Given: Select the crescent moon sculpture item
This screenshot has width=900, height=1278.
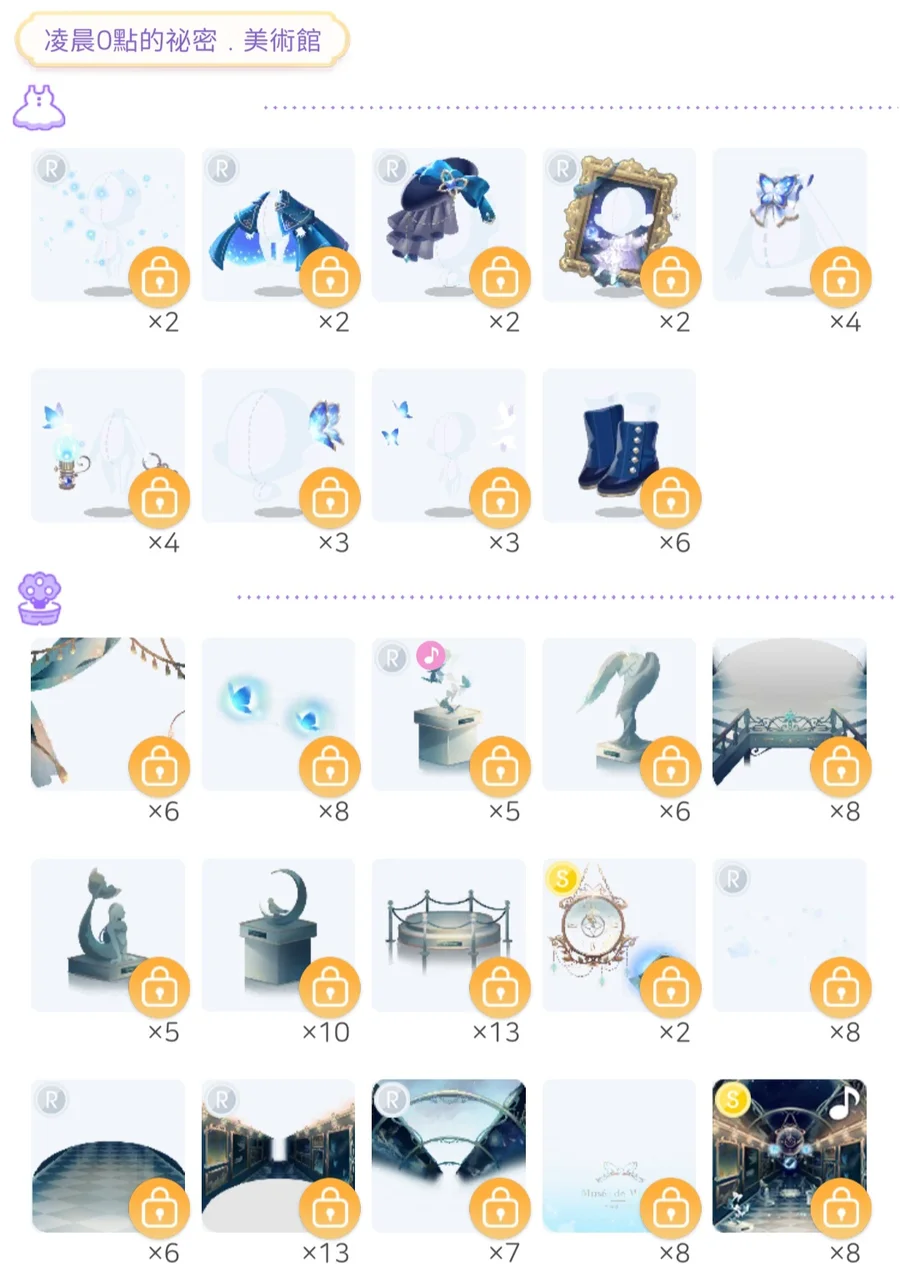Looking at the screenshot, I should click(x=278, y=934).
